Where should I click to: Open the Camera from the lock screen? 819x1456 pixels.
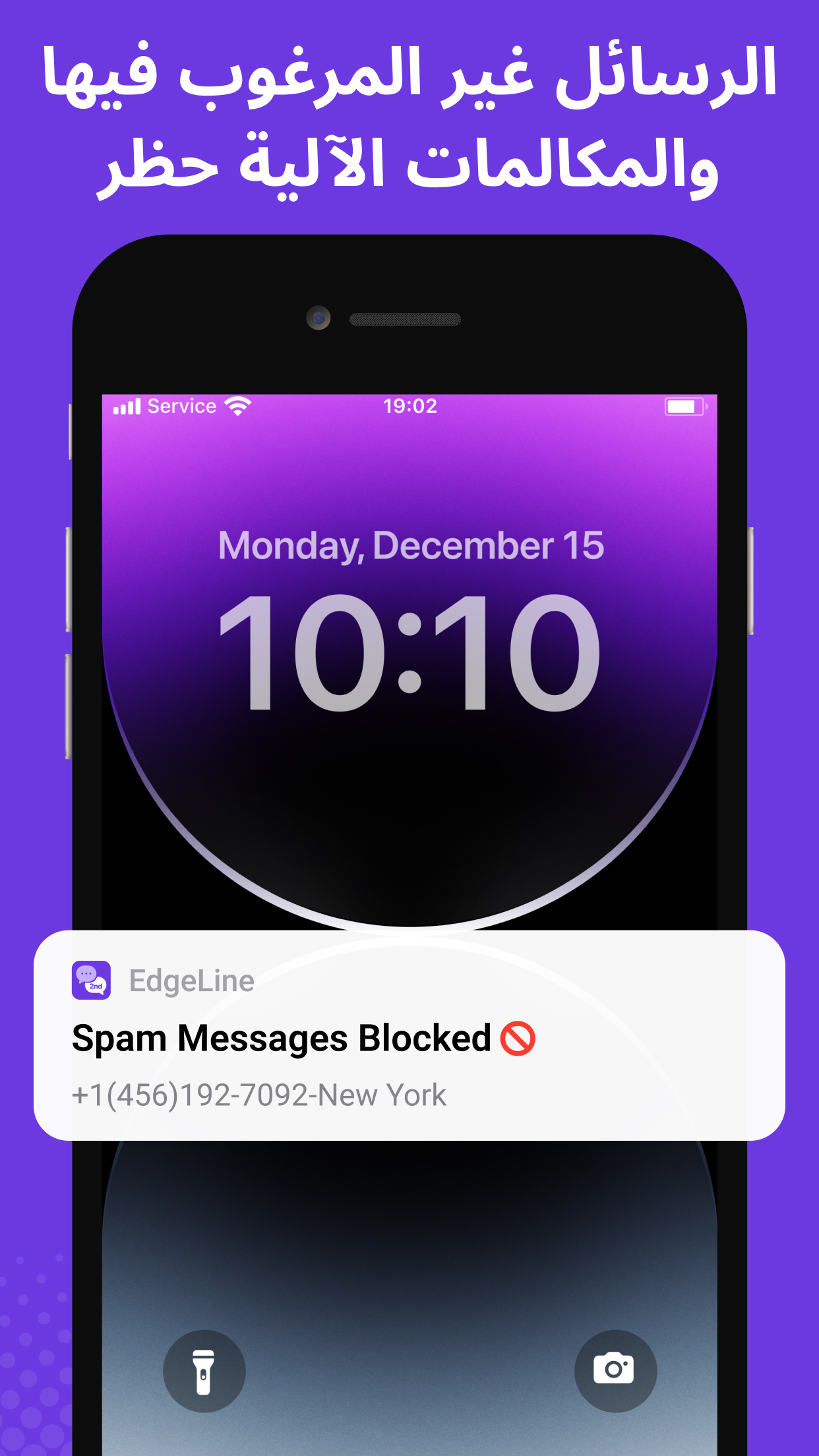[615, 1370]
